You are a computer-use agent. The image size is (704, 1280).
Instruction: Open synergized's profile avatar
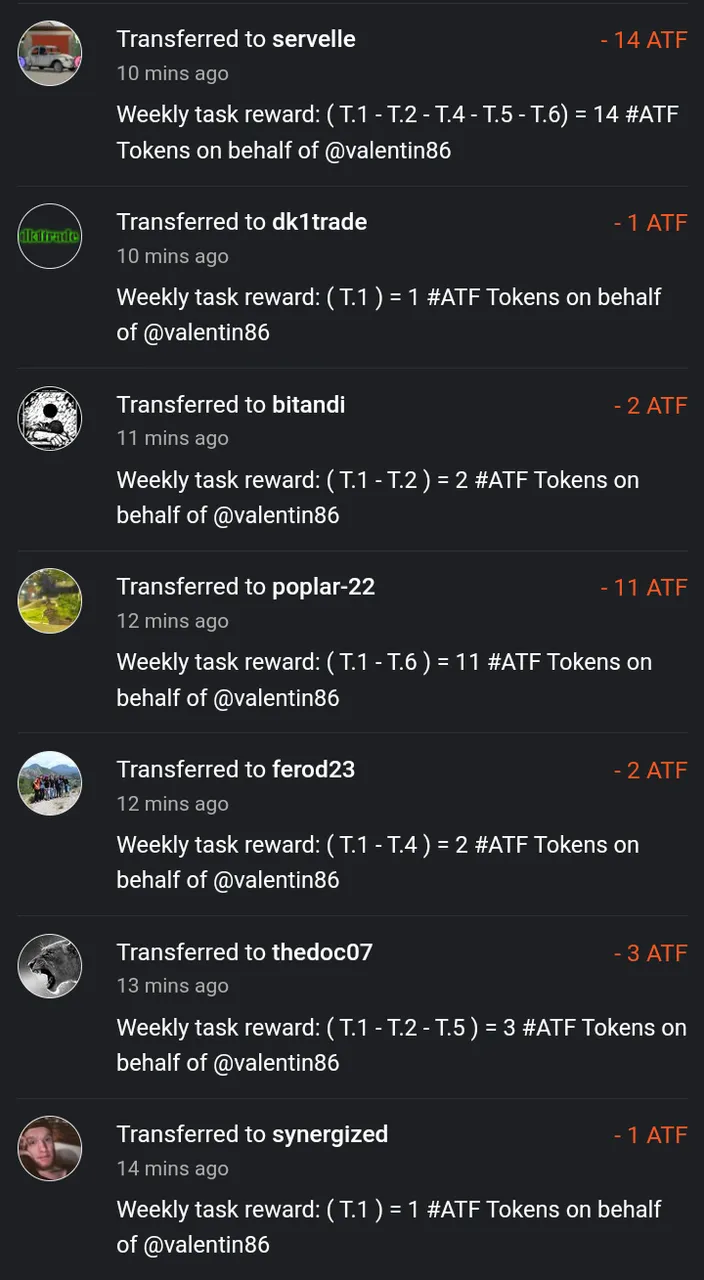pyautogui.click(x=50, y=1148)
